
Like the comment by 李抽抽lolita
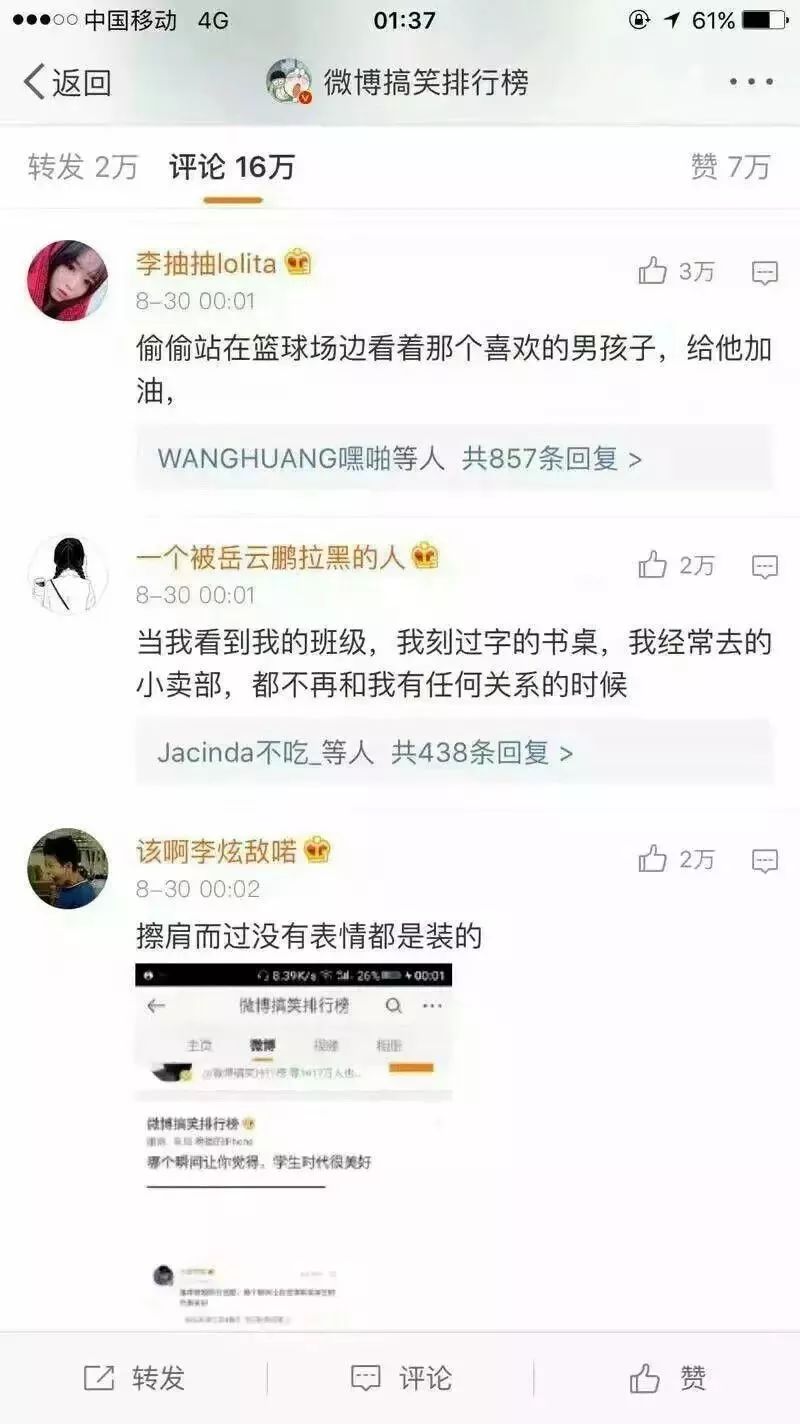pos(654,271)
